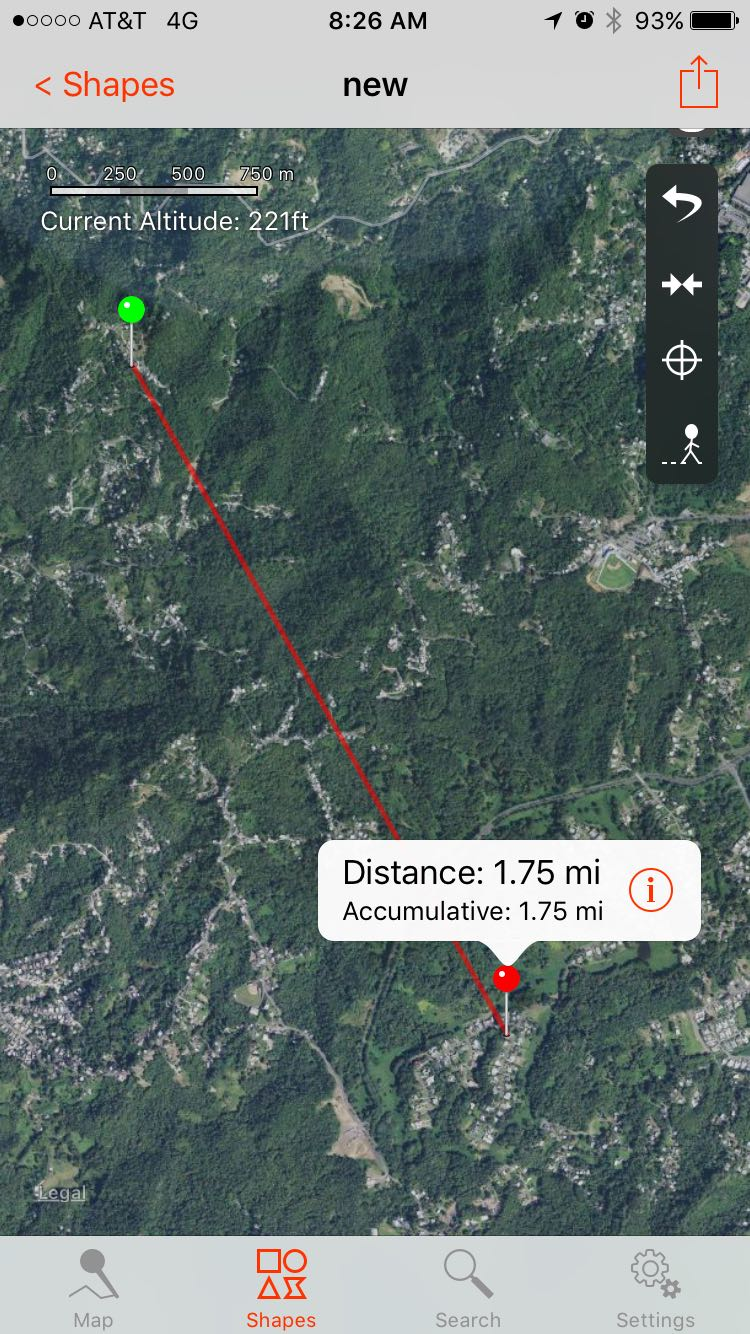Select the red end pin
This screenshot has height=1334, width=750.
point(507,978)
